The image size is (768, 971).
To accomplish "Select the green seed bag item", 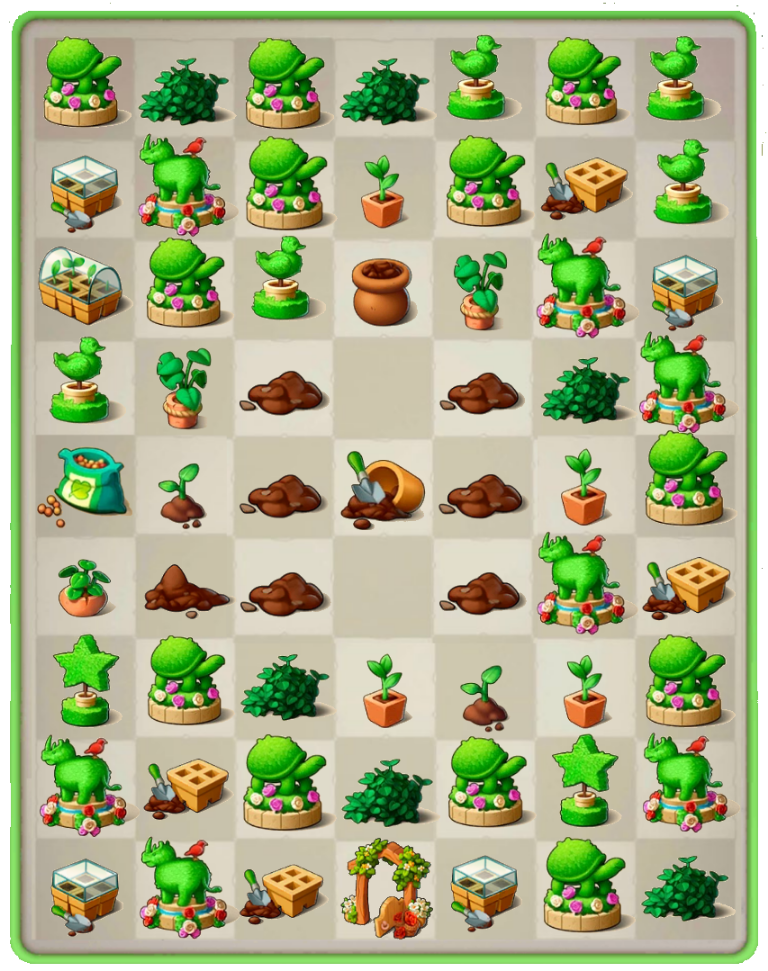I will 87,484.
